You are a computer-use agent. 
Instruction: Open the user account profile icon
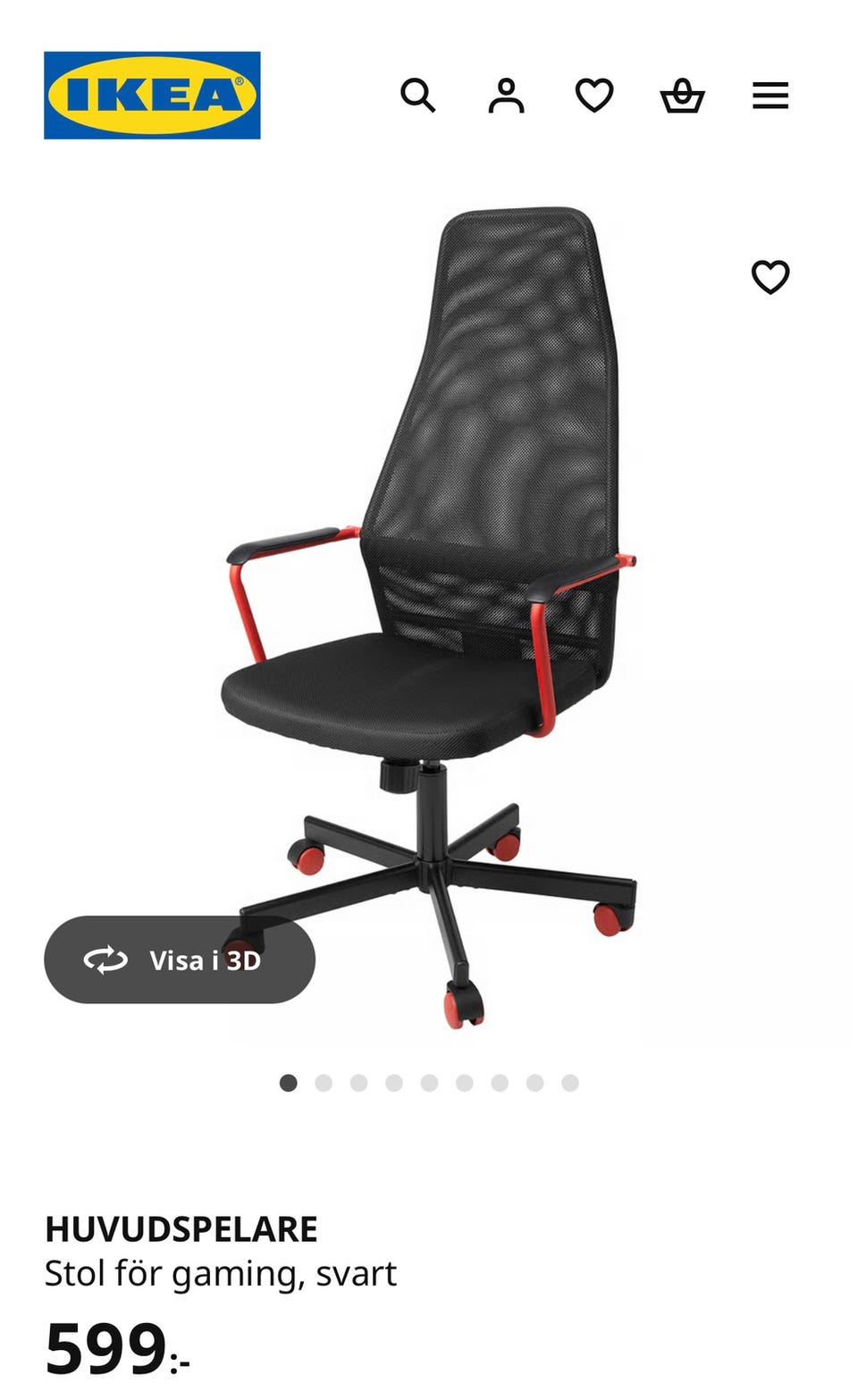tap(506, 96)
